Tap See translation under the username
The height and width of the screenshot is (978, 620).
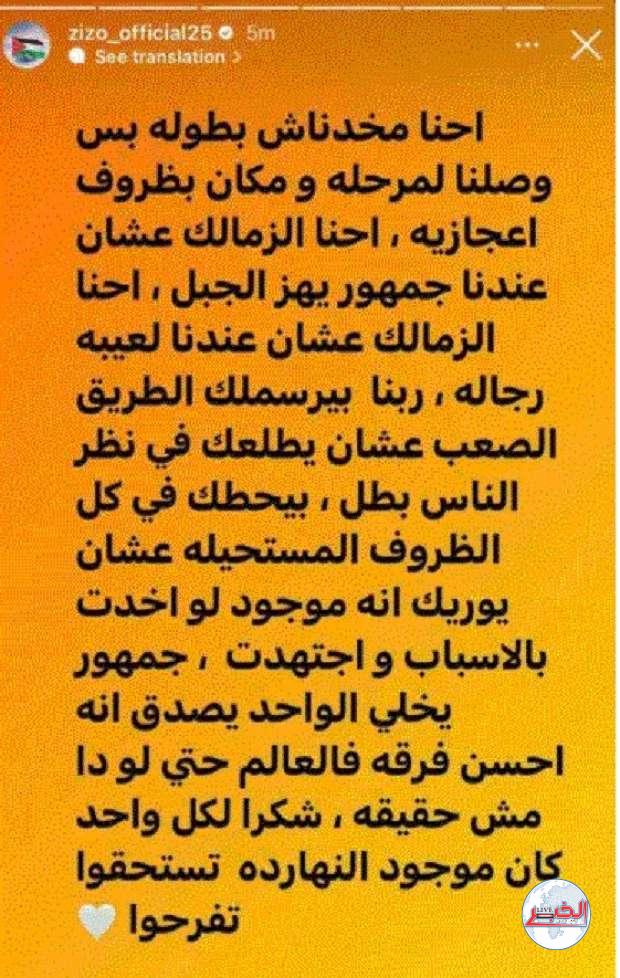159,58
